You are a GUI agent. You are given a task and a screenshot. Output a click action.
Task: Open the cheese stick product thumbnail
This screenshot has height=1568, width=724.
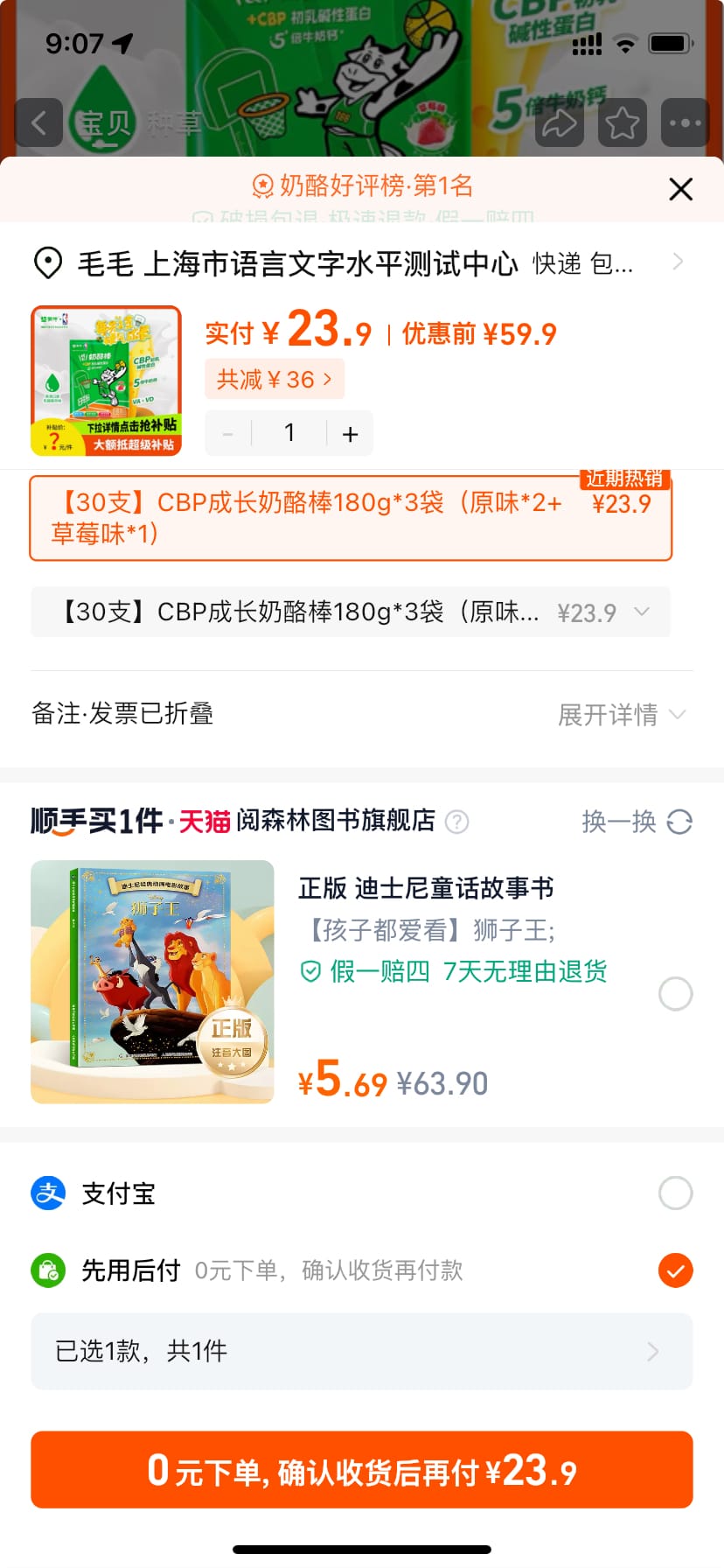106,381
